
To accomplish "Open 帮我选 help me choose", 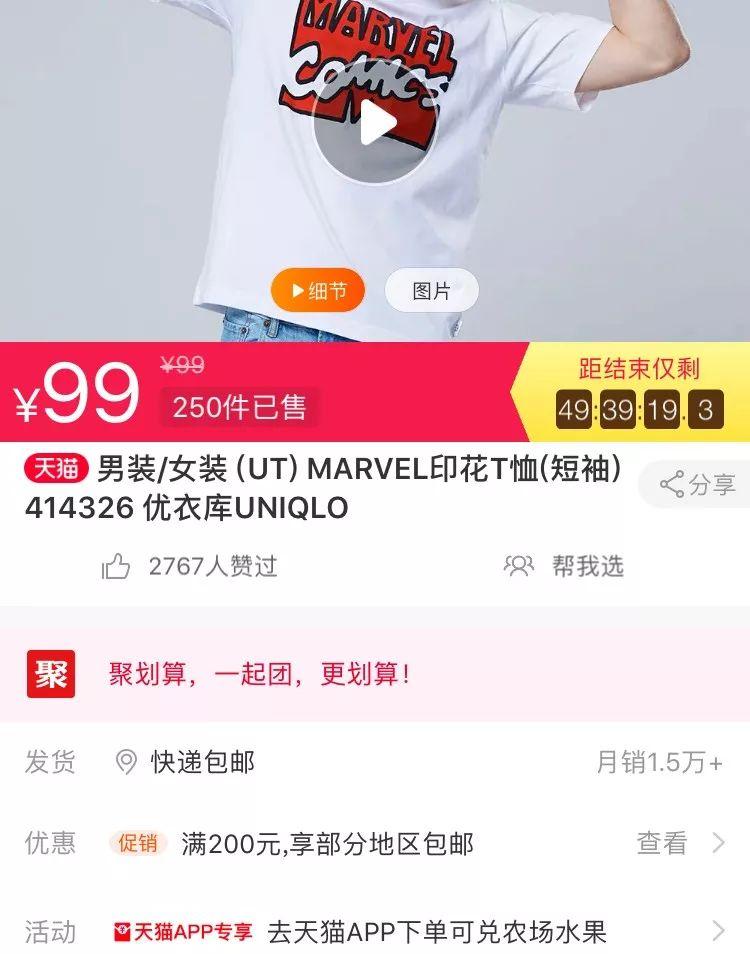I will 564,567.
